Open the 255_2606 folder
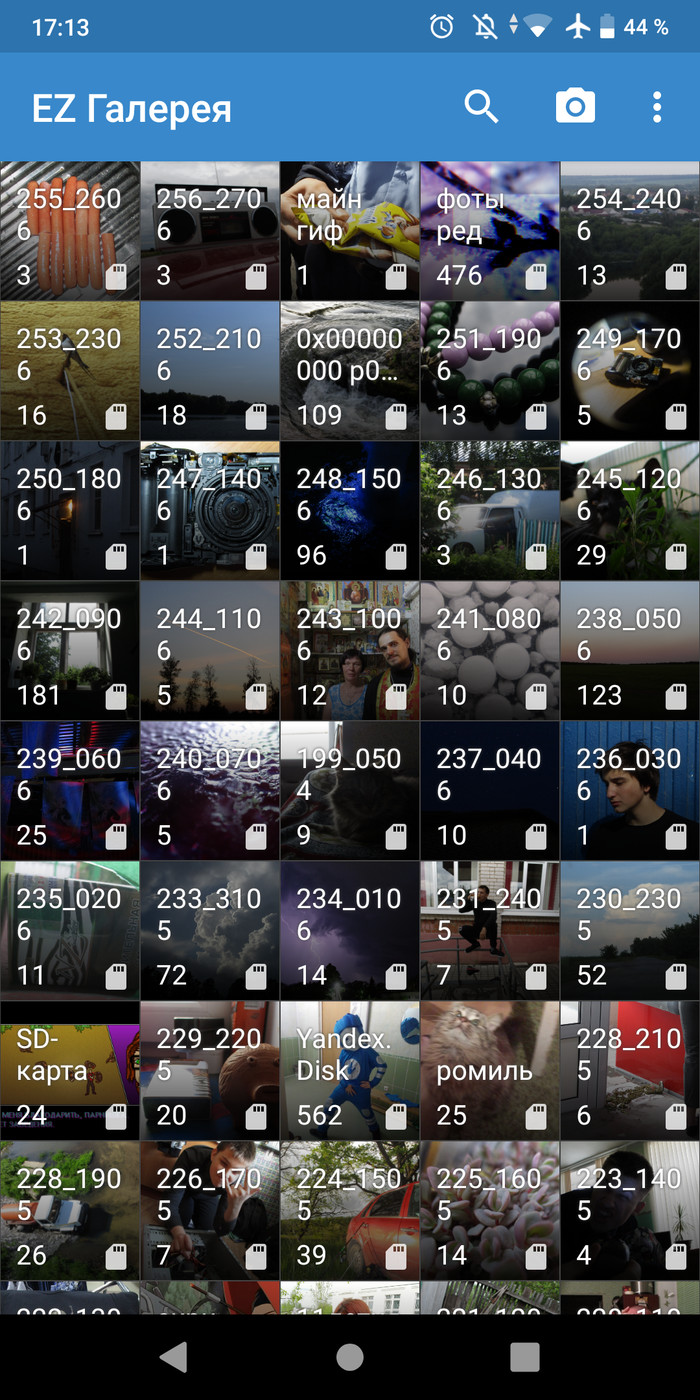Screen dimensions: 700x1400 click(70, 231)
